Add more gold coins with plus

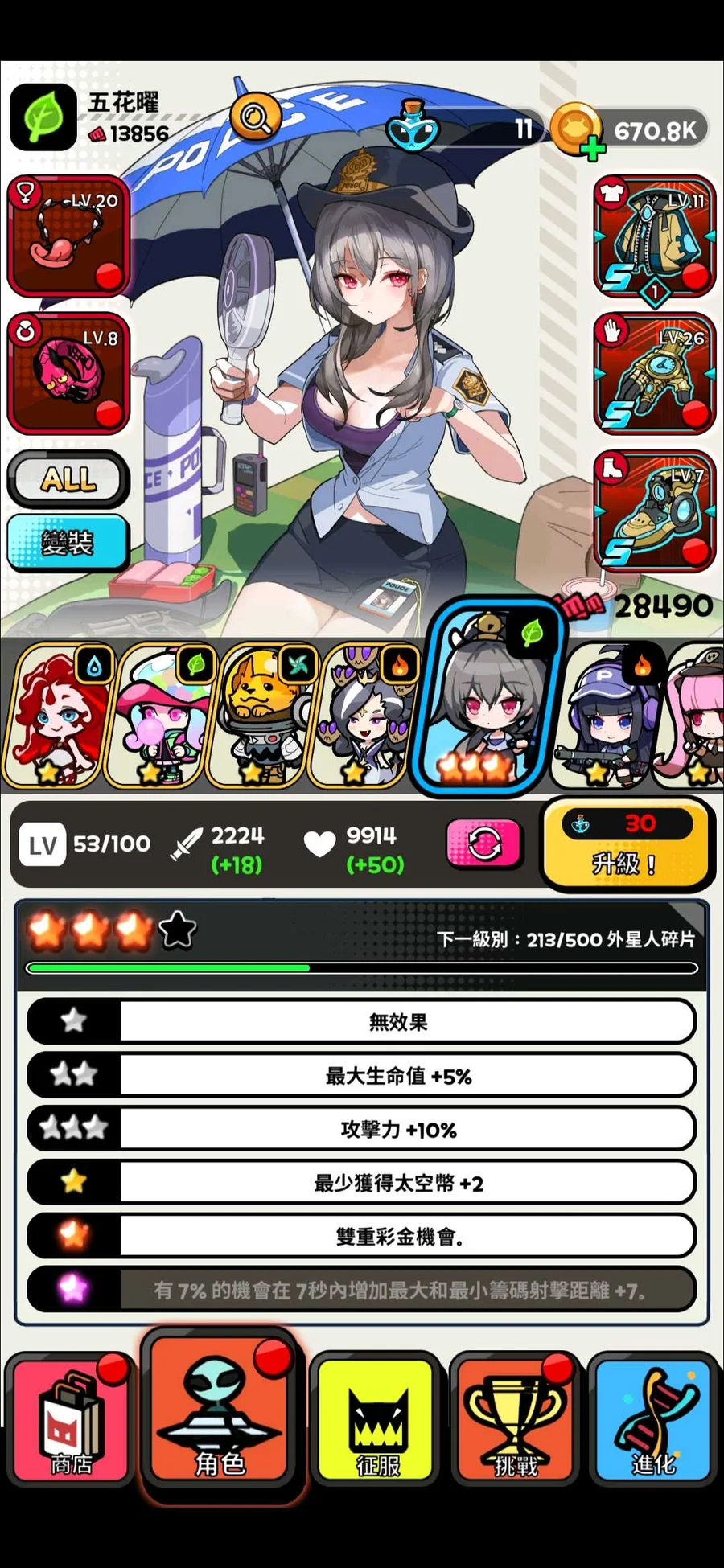click(593, 149)
